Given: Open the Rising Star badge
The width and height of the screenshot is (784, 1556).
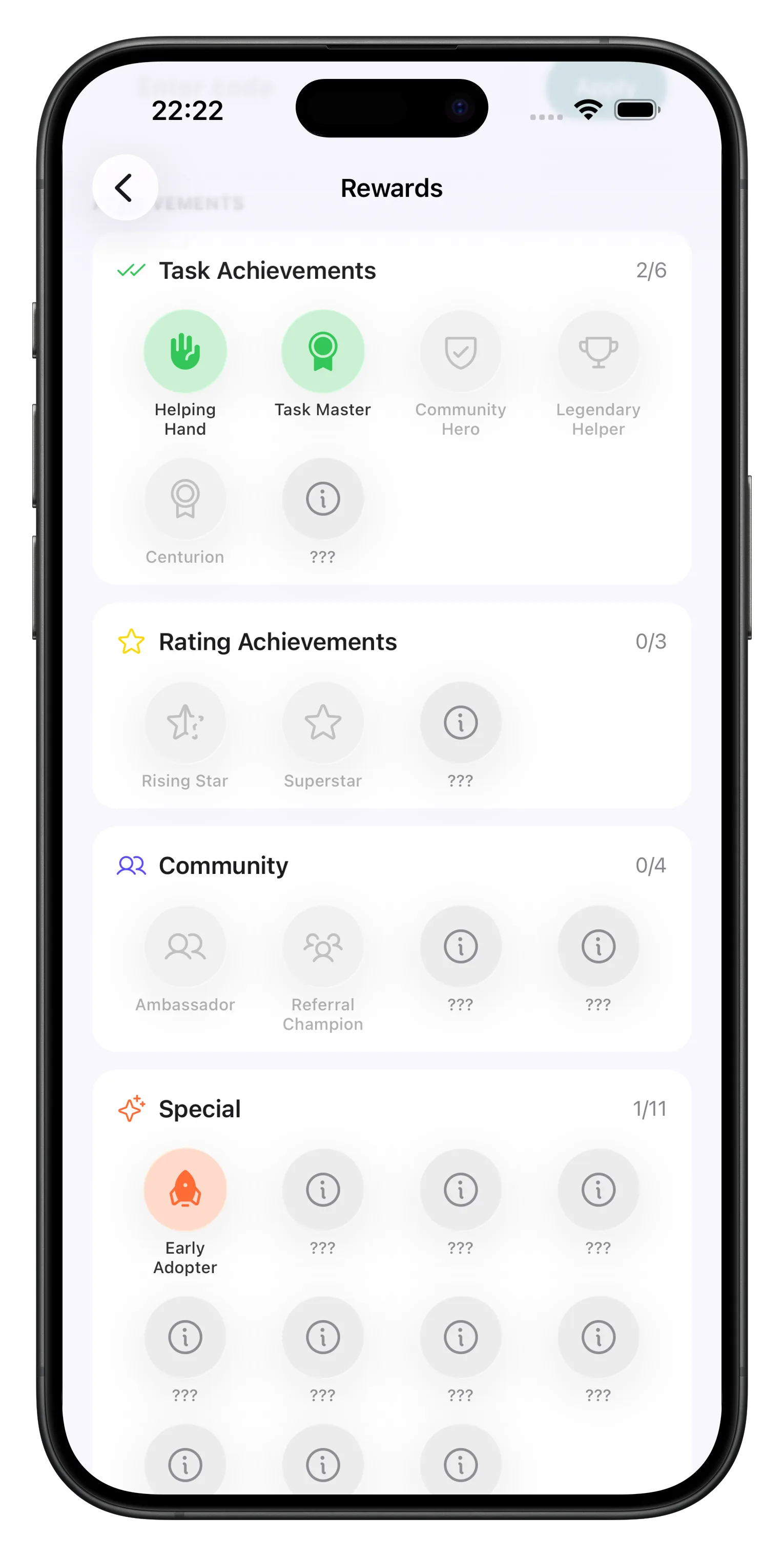Looking at the screenshot, I should (x=185, y=723).
